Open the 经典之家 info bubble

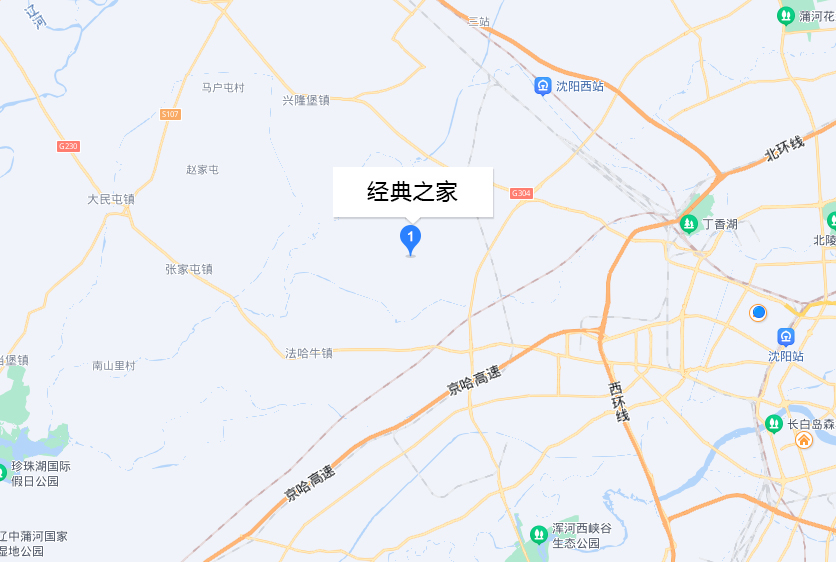[412, 192]
